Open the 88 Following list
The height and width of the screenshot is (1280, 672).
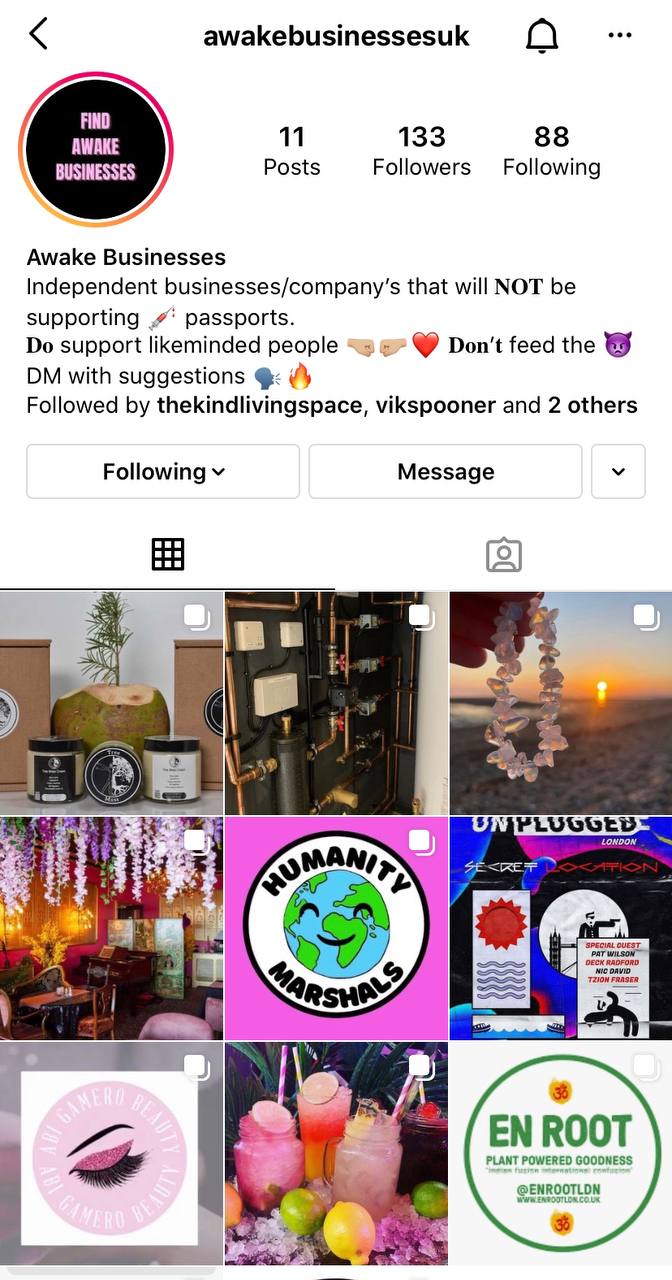click(551, 151)
